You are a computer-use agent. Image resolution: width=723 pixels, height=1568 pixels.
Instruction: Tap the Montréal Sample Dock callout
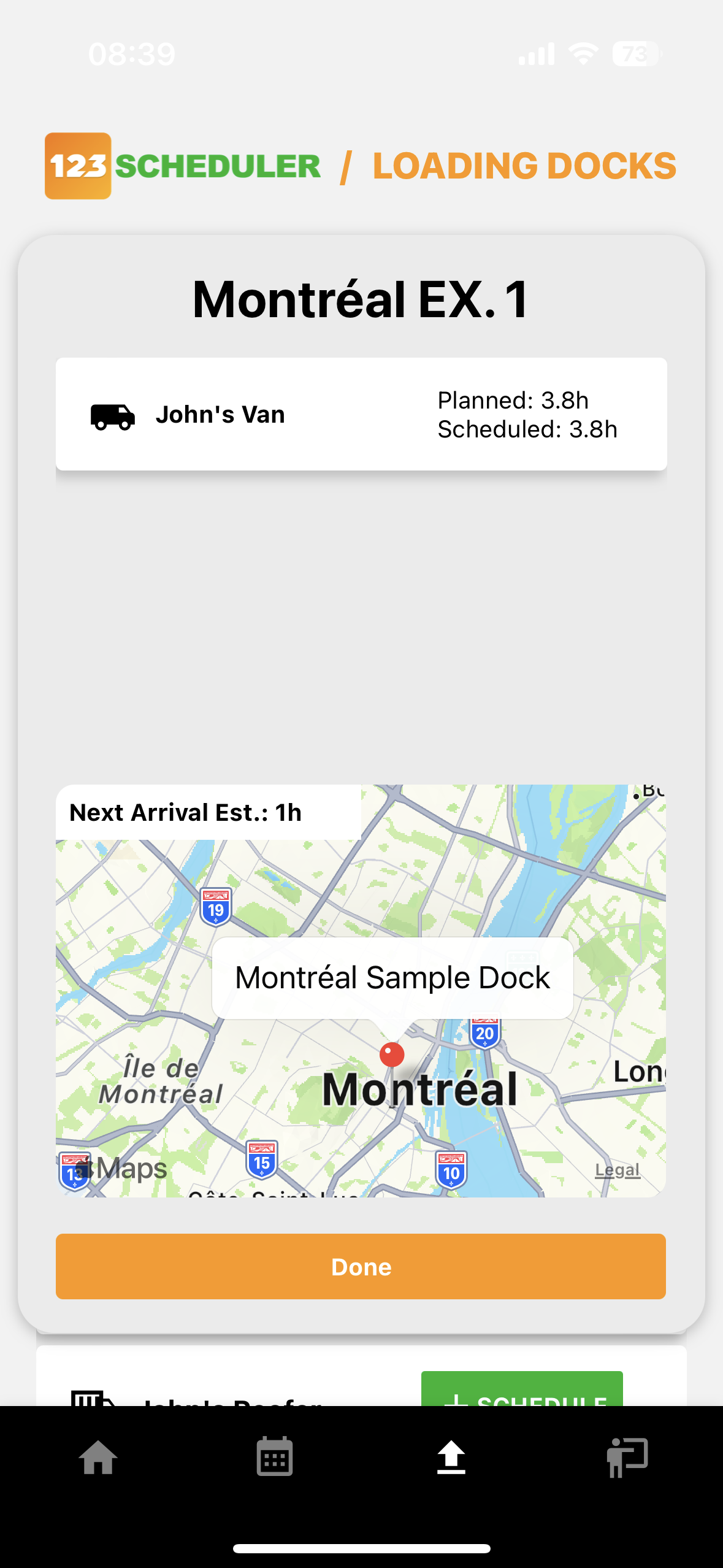coord(392,978)
